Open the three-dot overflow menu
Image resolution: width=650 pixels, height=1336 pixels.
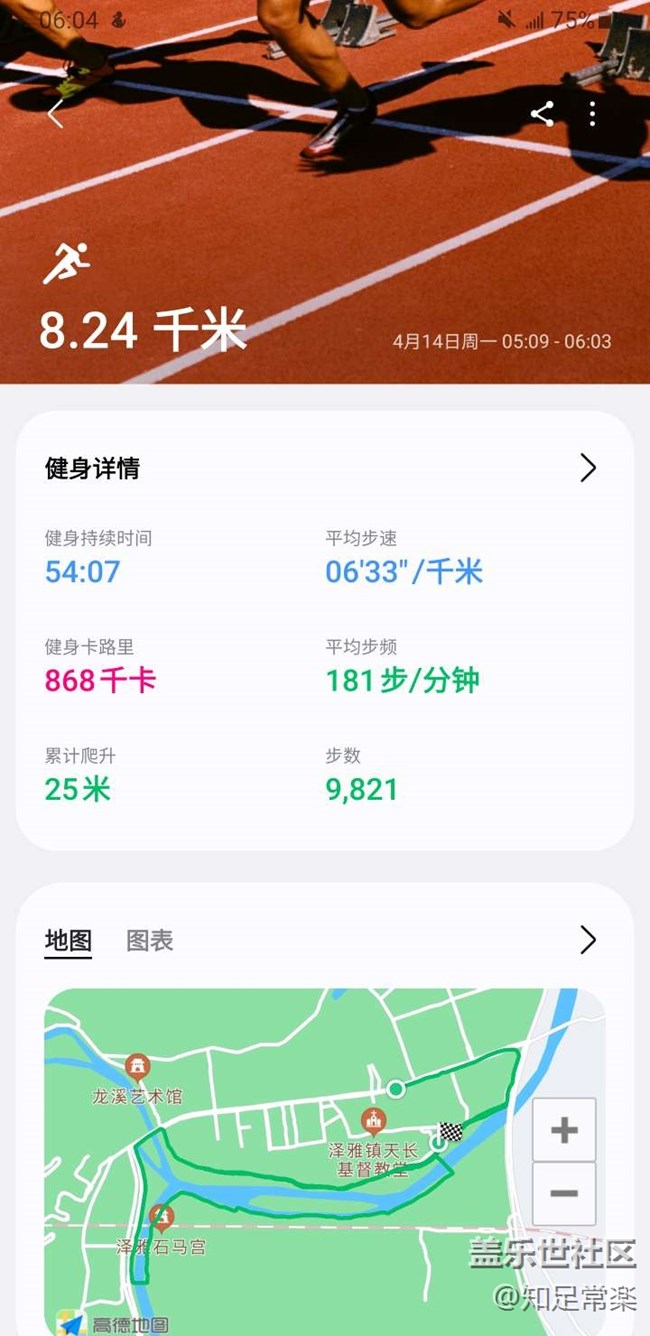[x=593, y=114]
